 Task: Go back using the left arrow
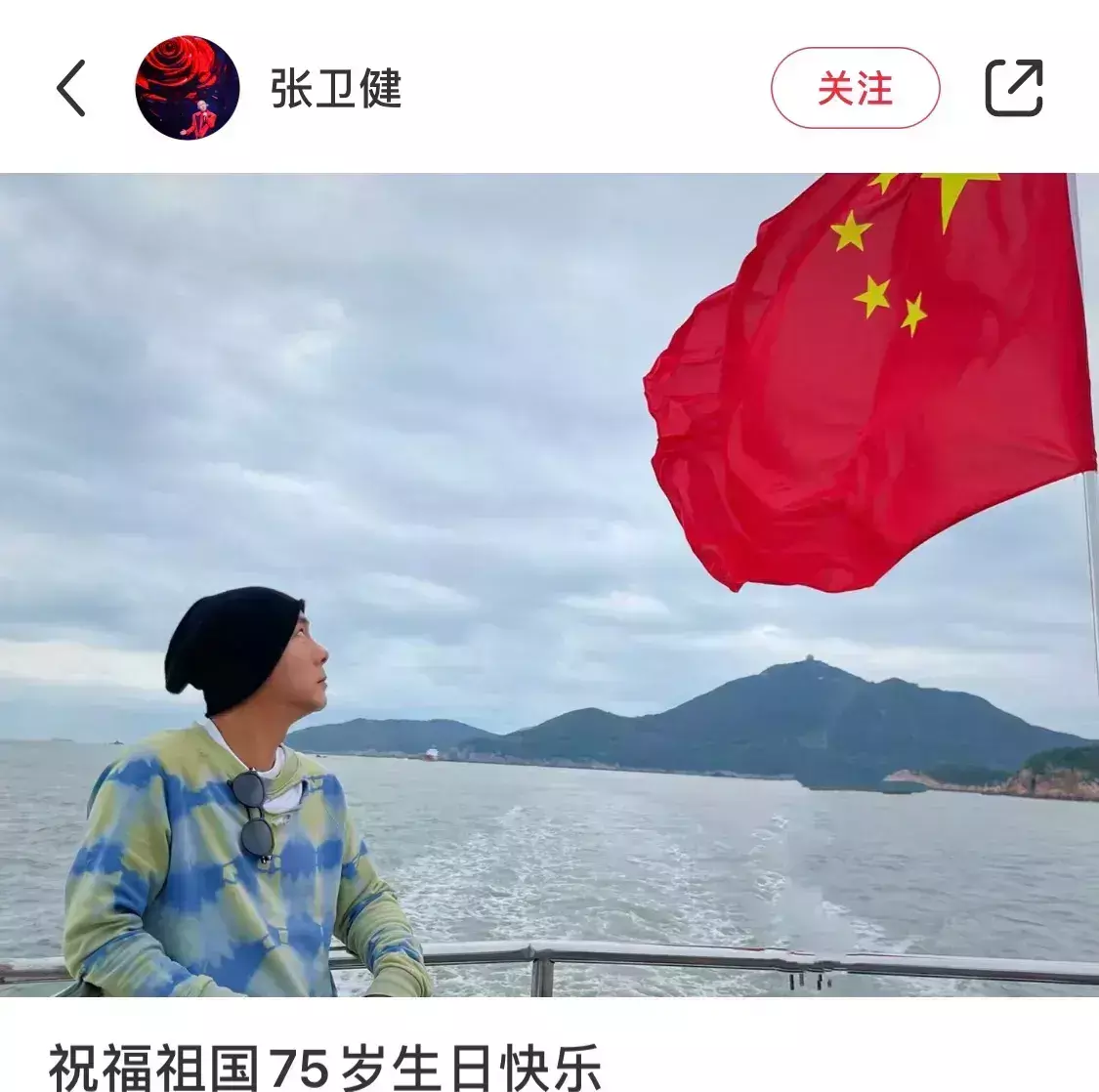click(70, 88)
